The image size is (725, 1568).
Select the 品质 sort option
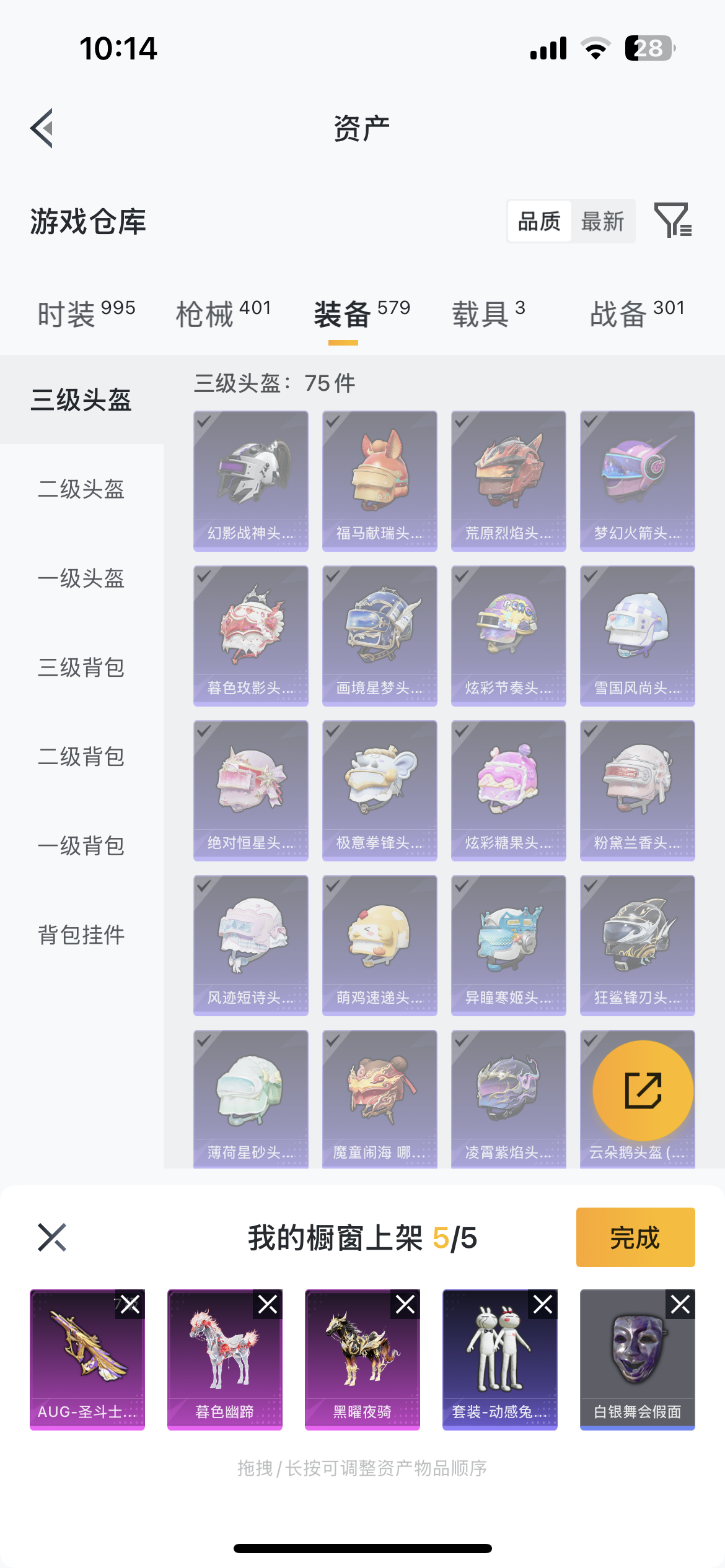(x=539, y=221)
